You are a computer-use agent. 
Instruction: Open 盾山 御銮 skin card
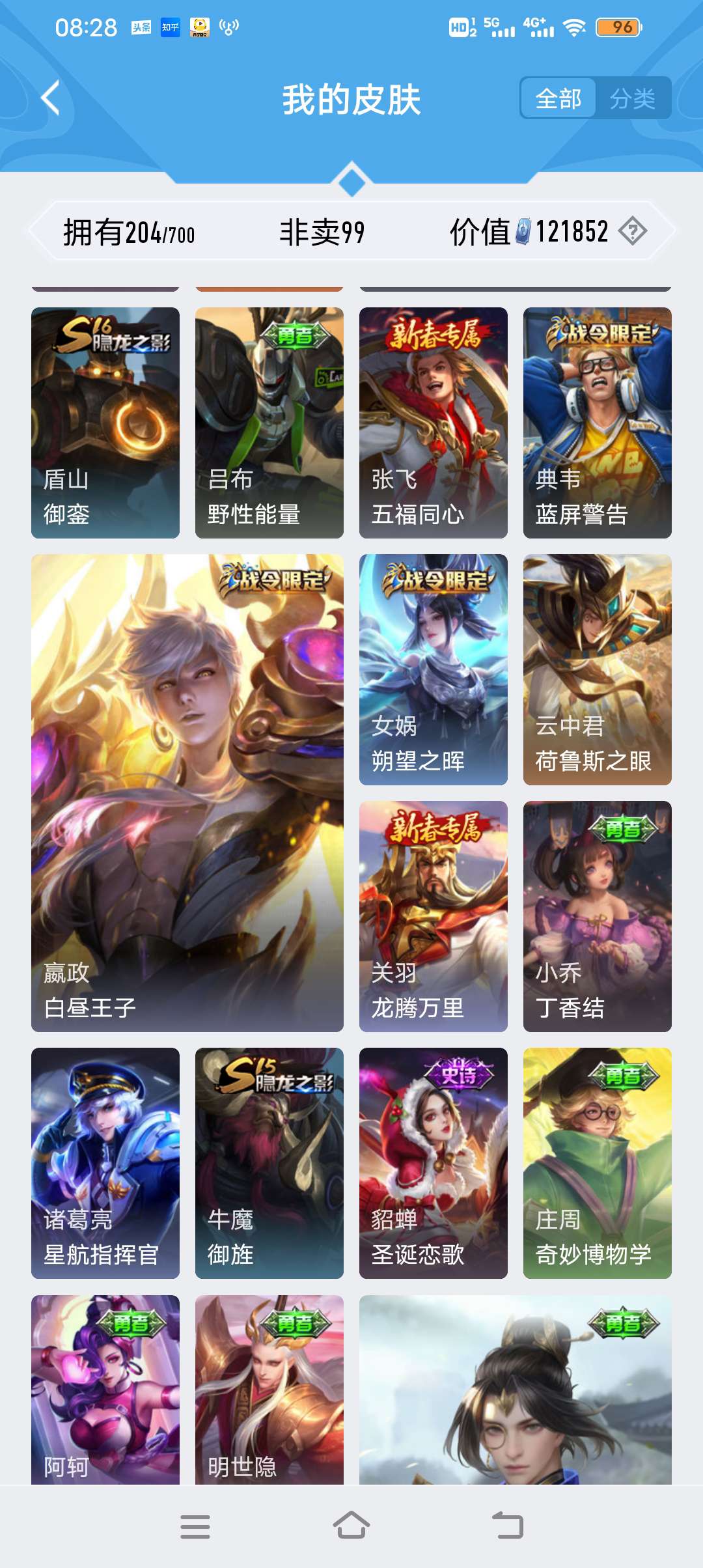pyautogui.click(x=105, y=423)
